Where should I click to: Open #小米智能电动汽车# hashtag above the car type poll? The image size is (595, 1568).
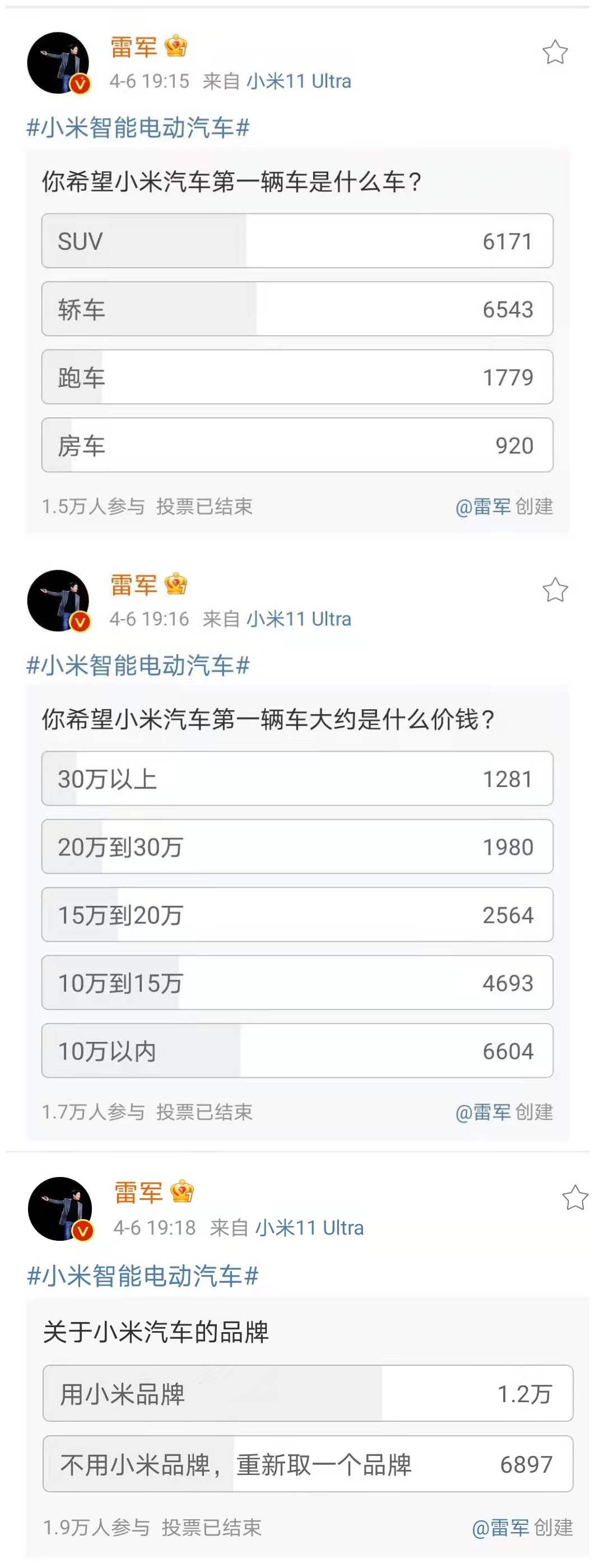pos(138,128)
